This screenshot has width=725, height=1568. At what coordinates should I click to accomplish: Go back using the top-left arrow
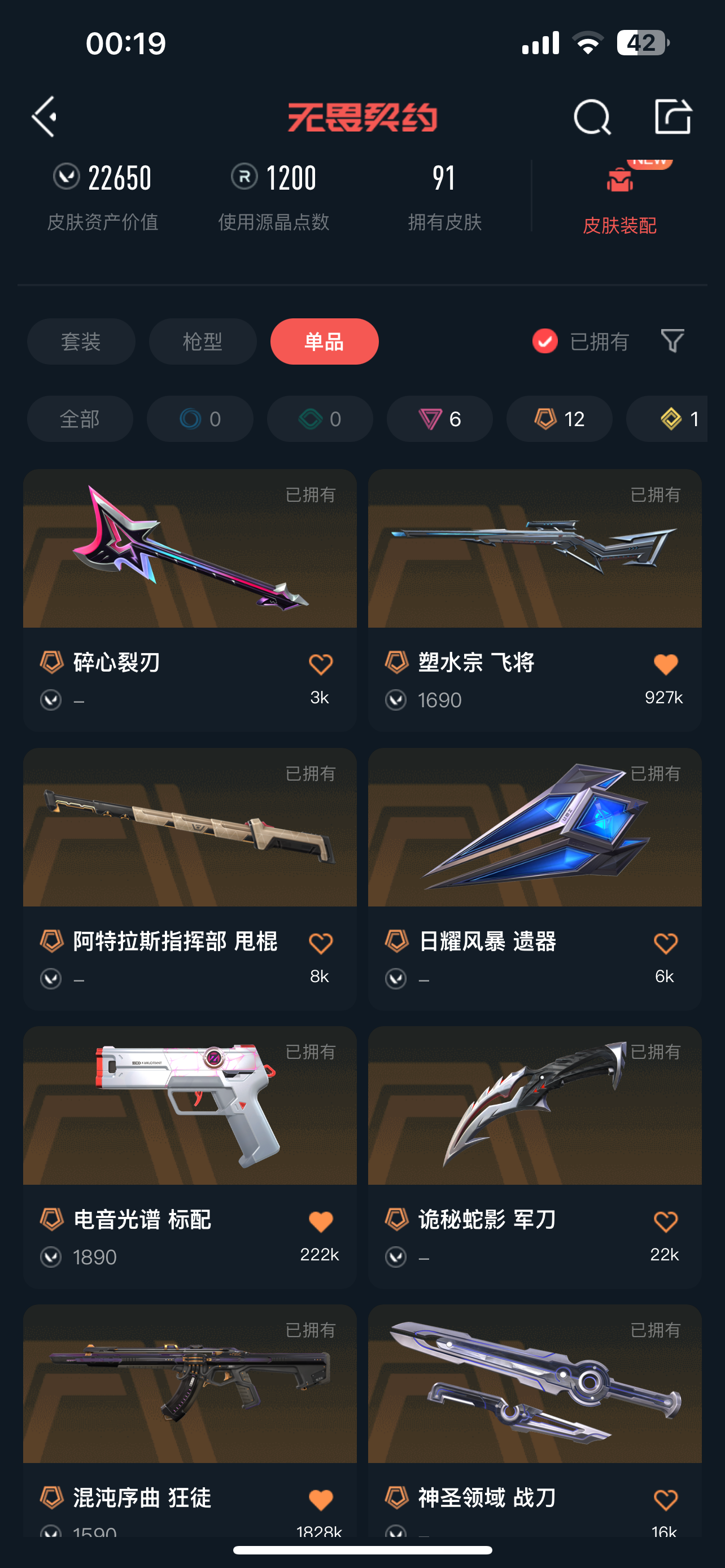(x=45, y=116)
